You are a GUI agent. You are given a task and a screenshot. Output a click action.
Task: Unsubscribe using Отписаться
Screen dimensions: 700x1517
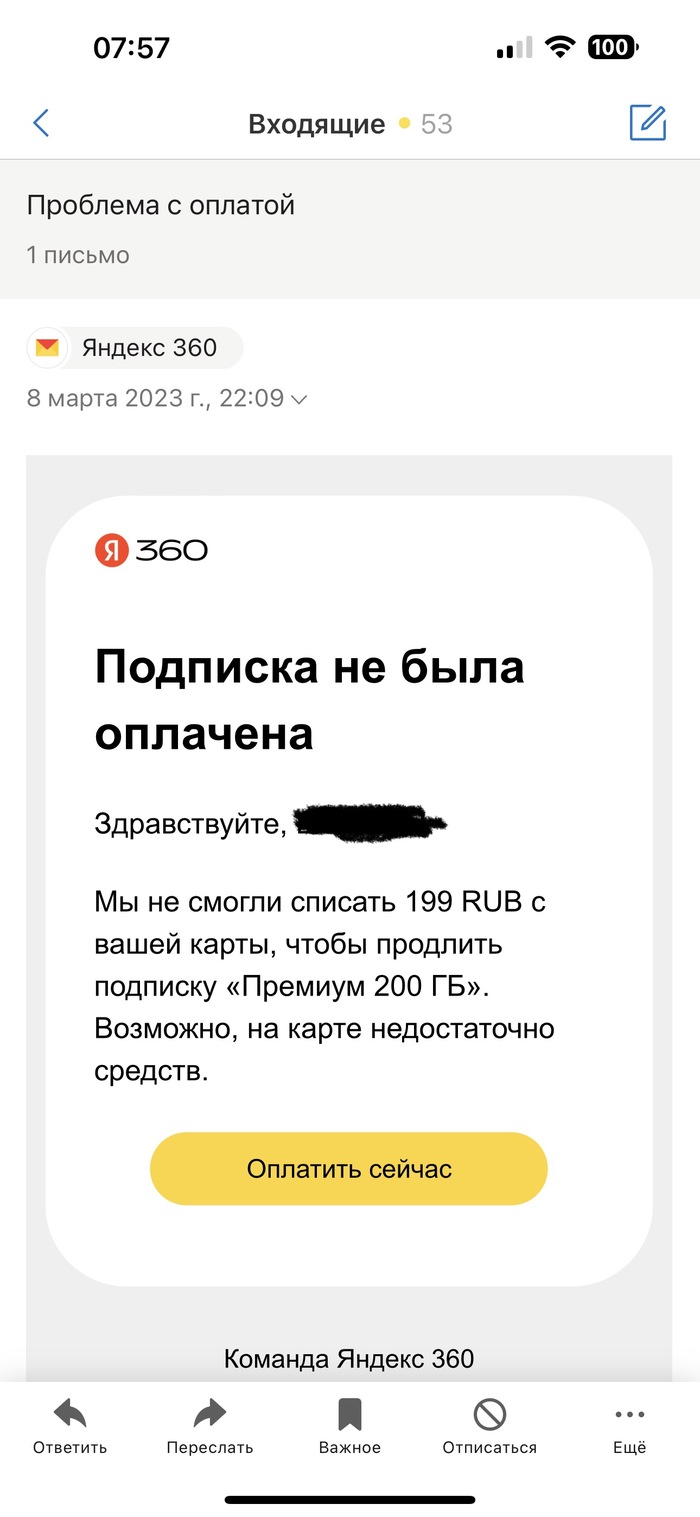point(489,1426)
